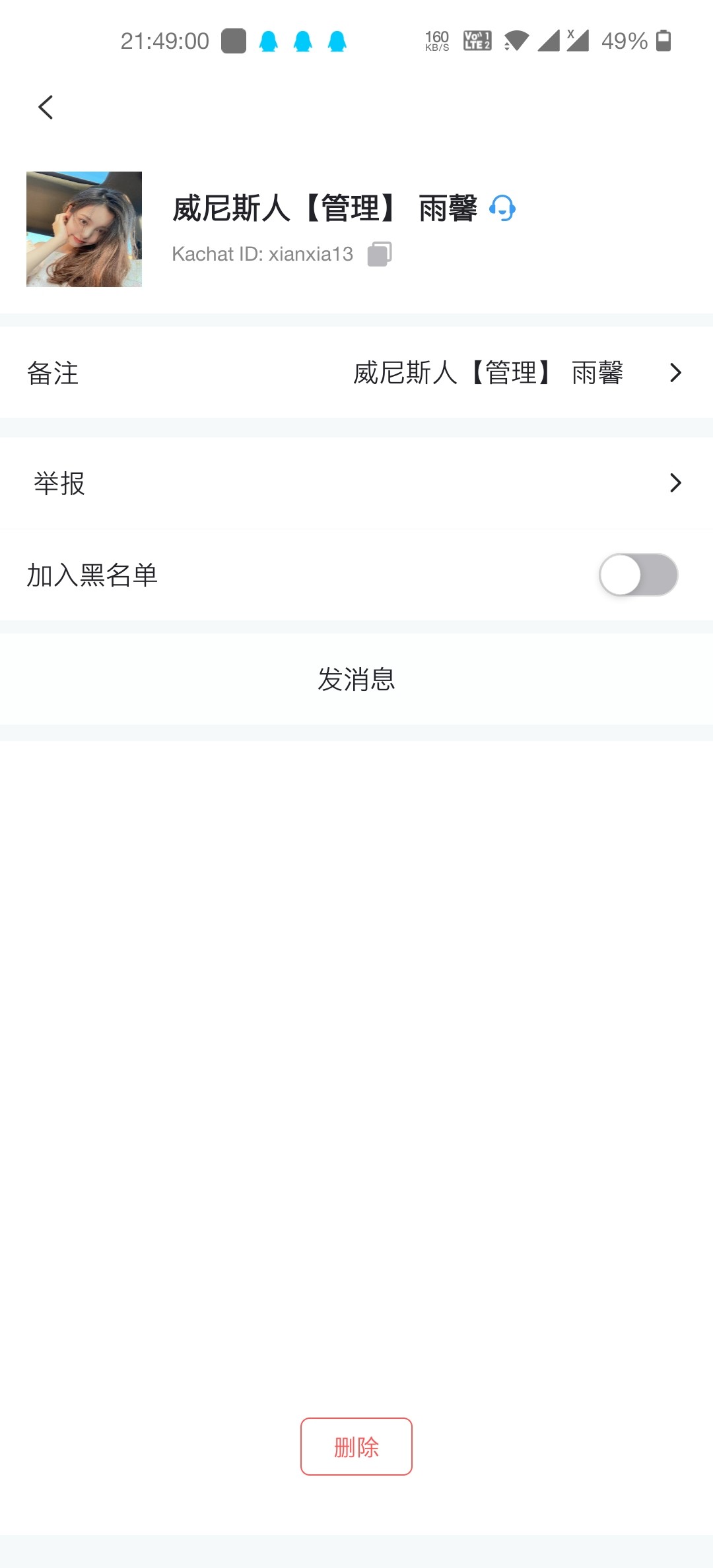The width and height of the screenshot is (713, 1568).
Task: Click the VoLTE indicator in status bar
Action: point(477,41)
